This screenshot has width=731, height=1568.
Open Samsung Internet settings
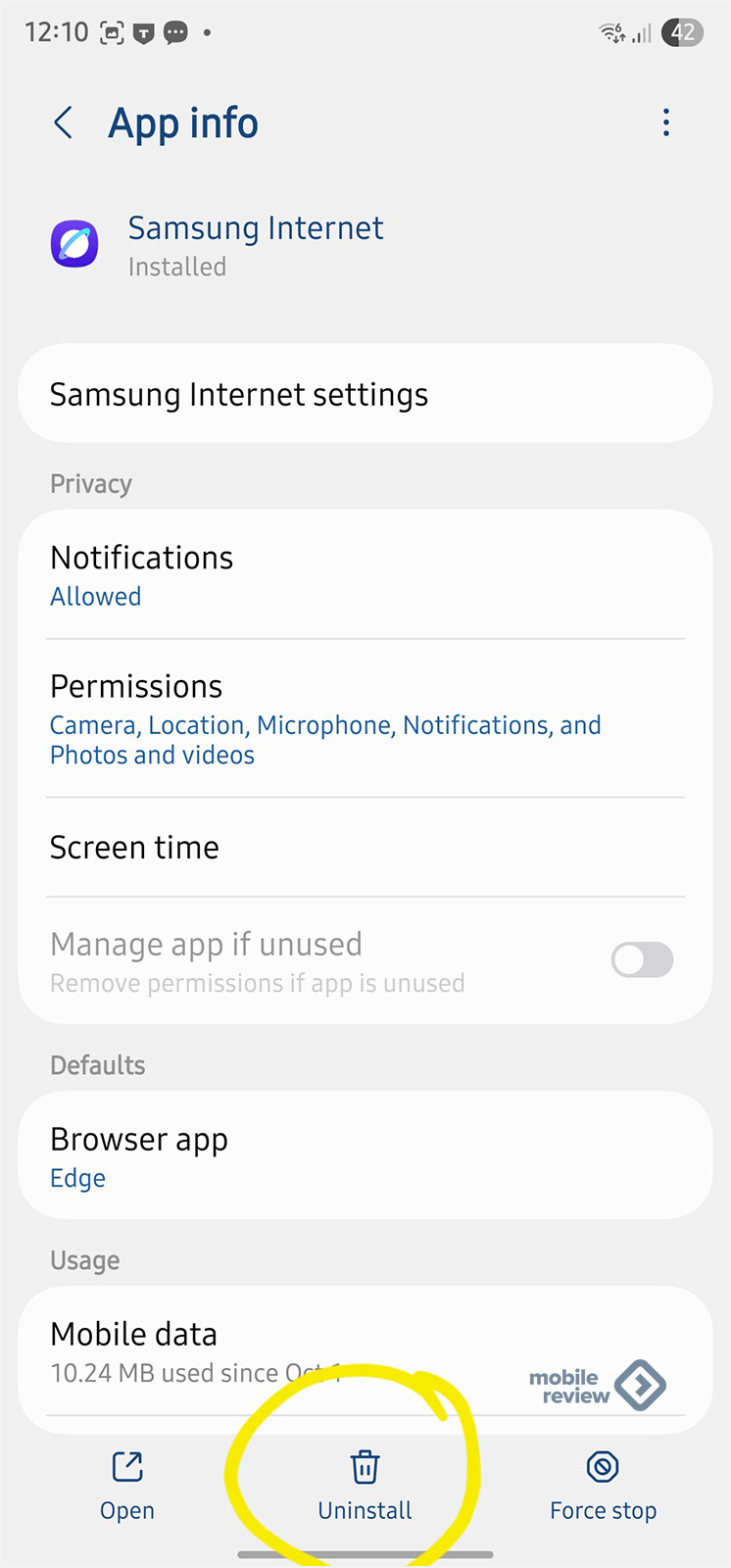coord(365,394)
